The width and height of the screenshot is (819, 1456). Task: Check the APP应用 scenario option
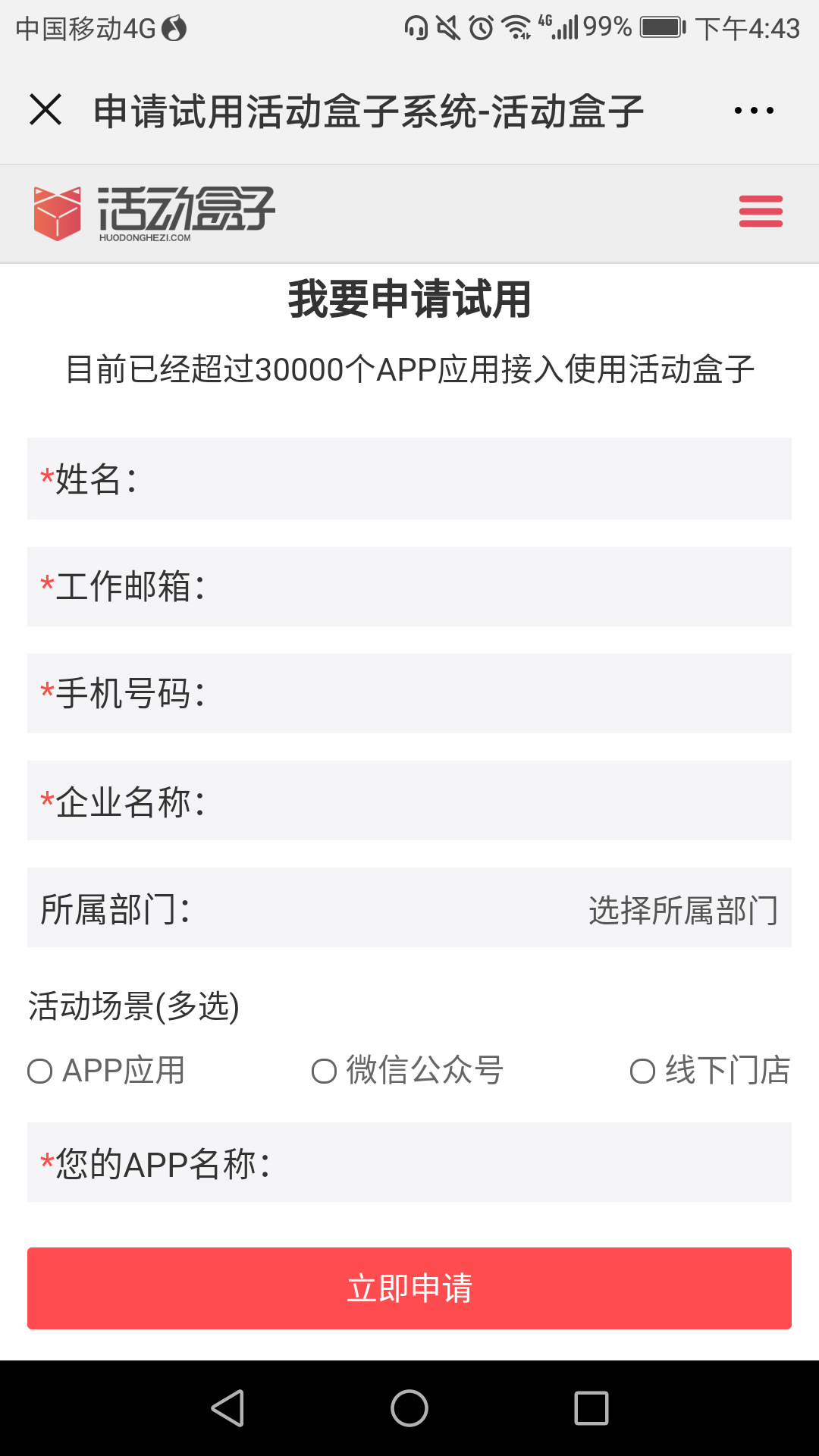40,1072
